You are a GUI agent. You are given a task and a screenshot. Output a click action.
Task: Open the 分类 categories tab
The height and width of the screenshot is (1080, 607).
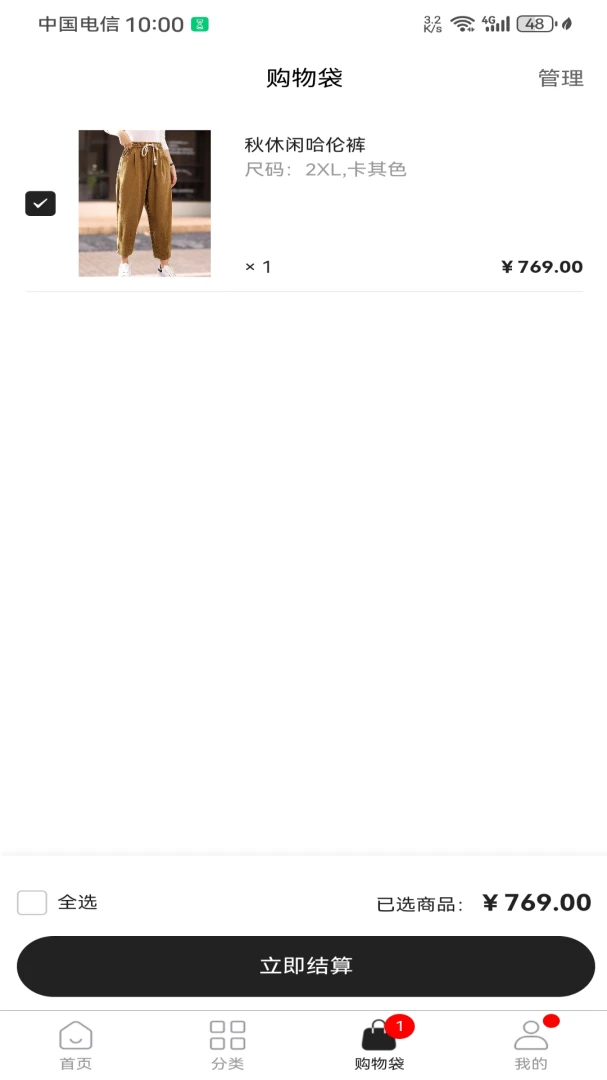227,1045
